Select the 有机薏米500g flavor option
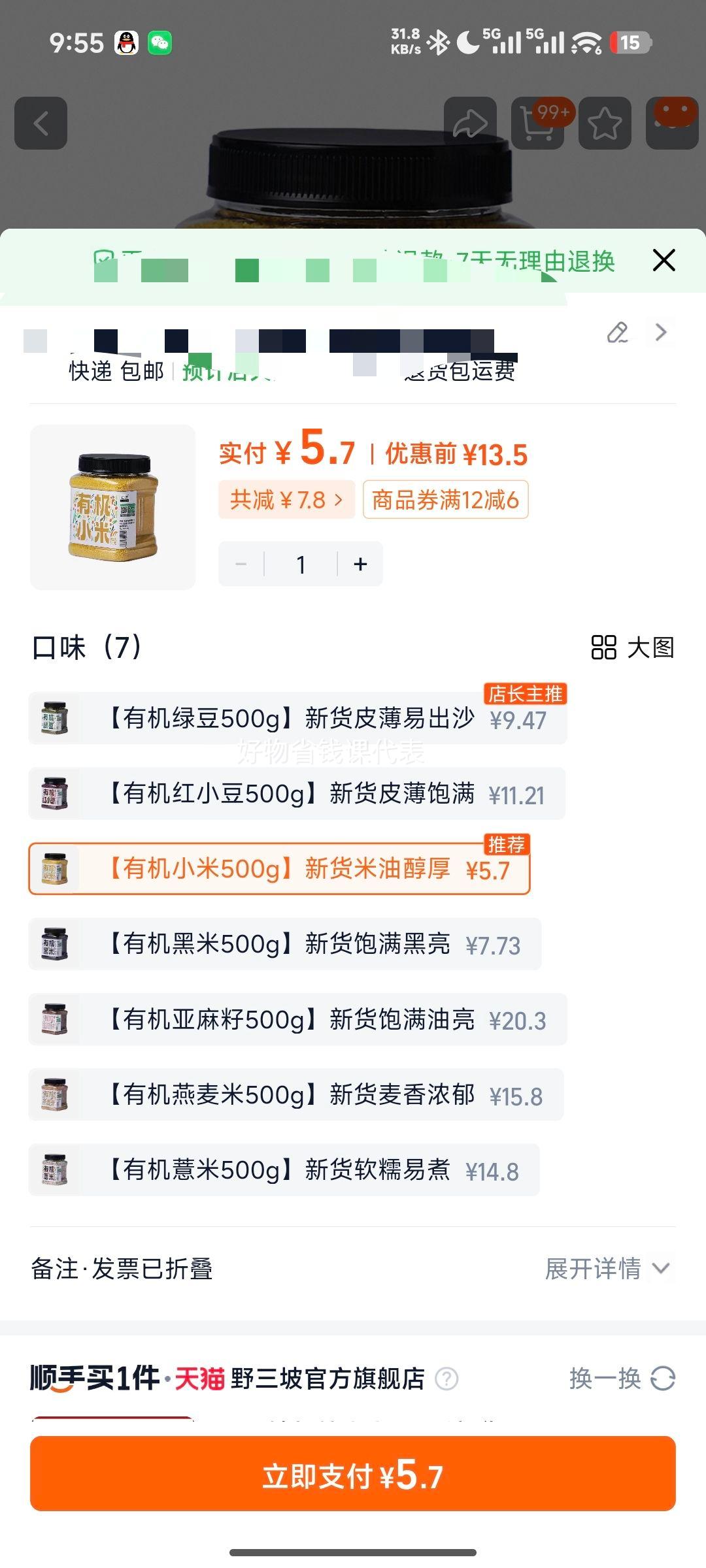The height and width of the screenshot is (1568, 706). [x=281, y=1170]
